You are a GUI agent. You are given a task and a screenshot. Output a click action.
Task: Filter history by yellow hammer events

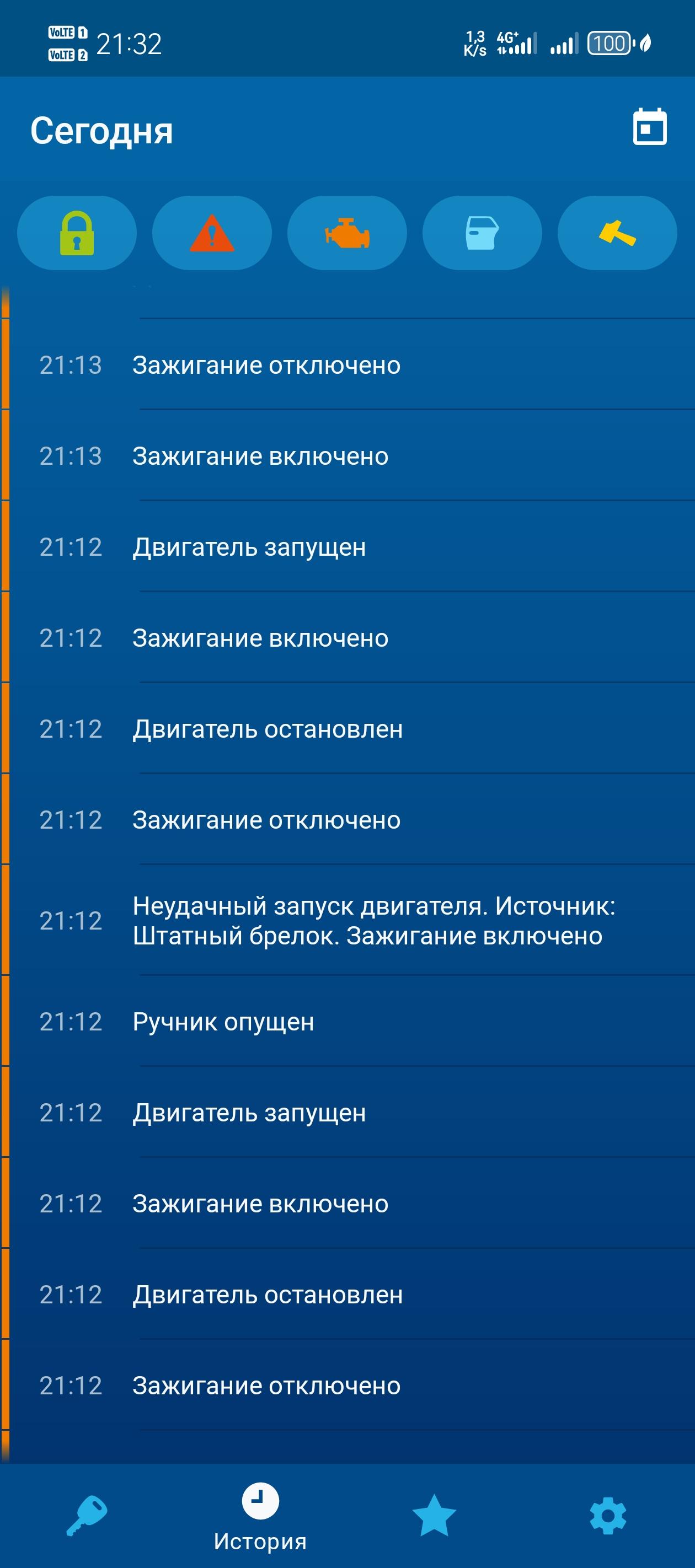click(x=617, y=233)
